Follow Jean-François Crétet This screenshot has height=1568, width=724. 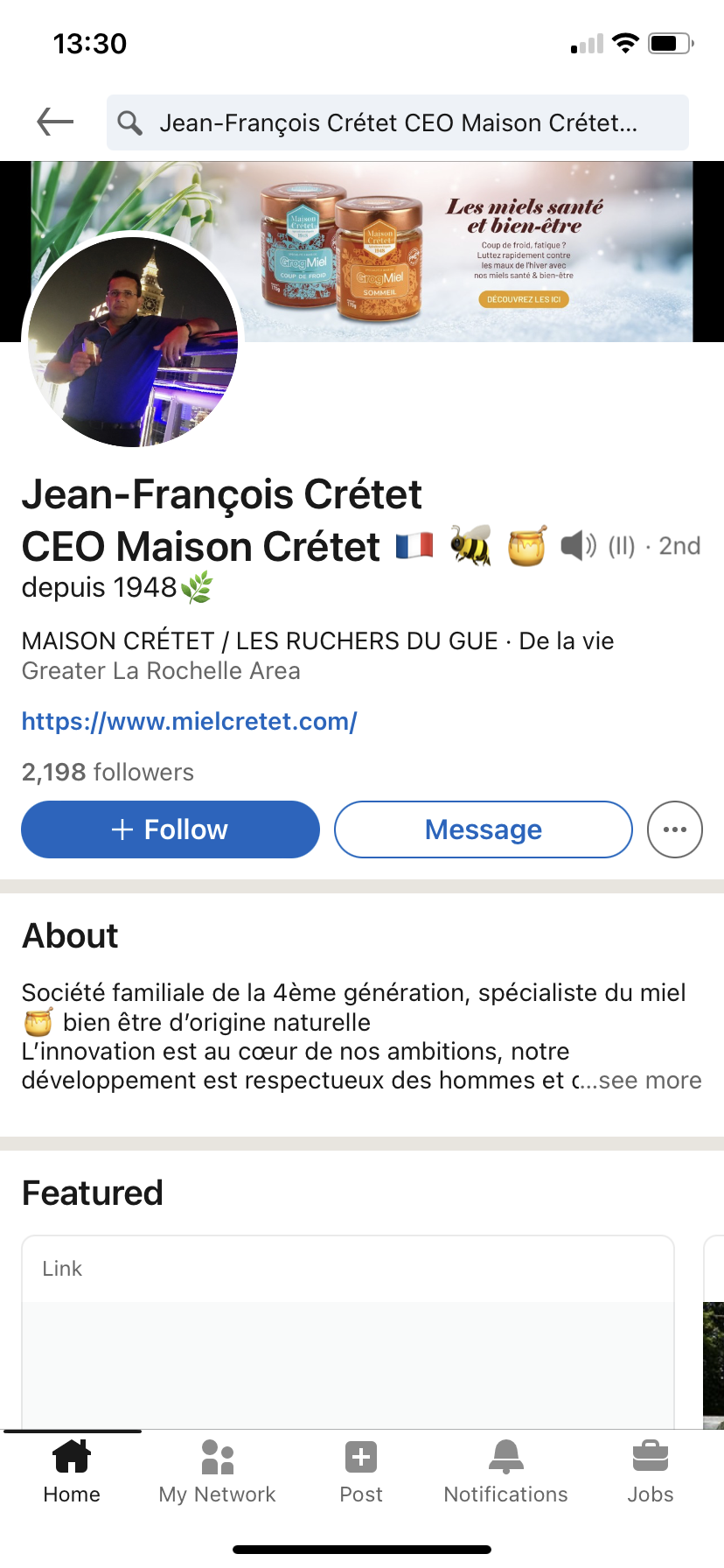[171, 829]
